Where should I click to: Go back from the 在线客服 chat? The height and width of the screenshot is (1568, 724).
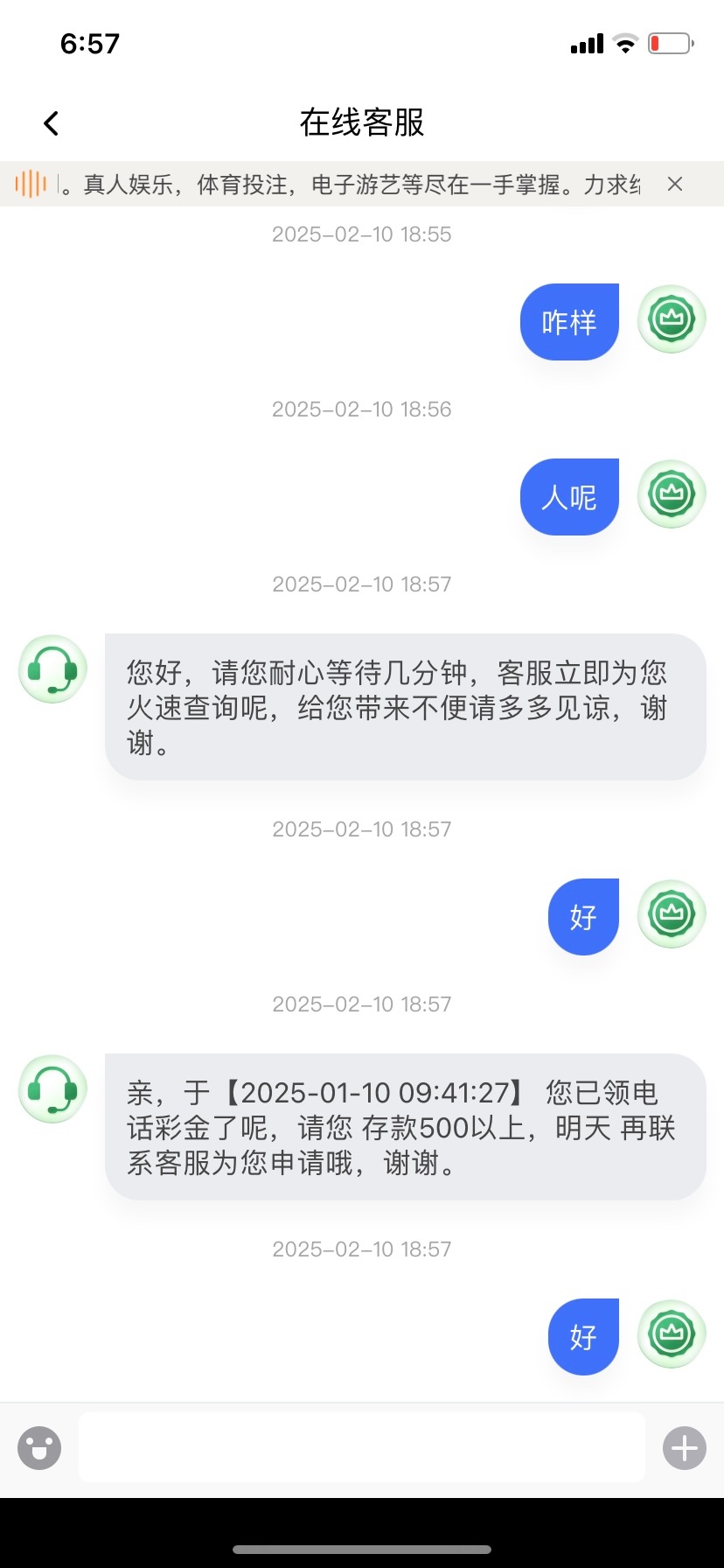[x=51, y=123]
